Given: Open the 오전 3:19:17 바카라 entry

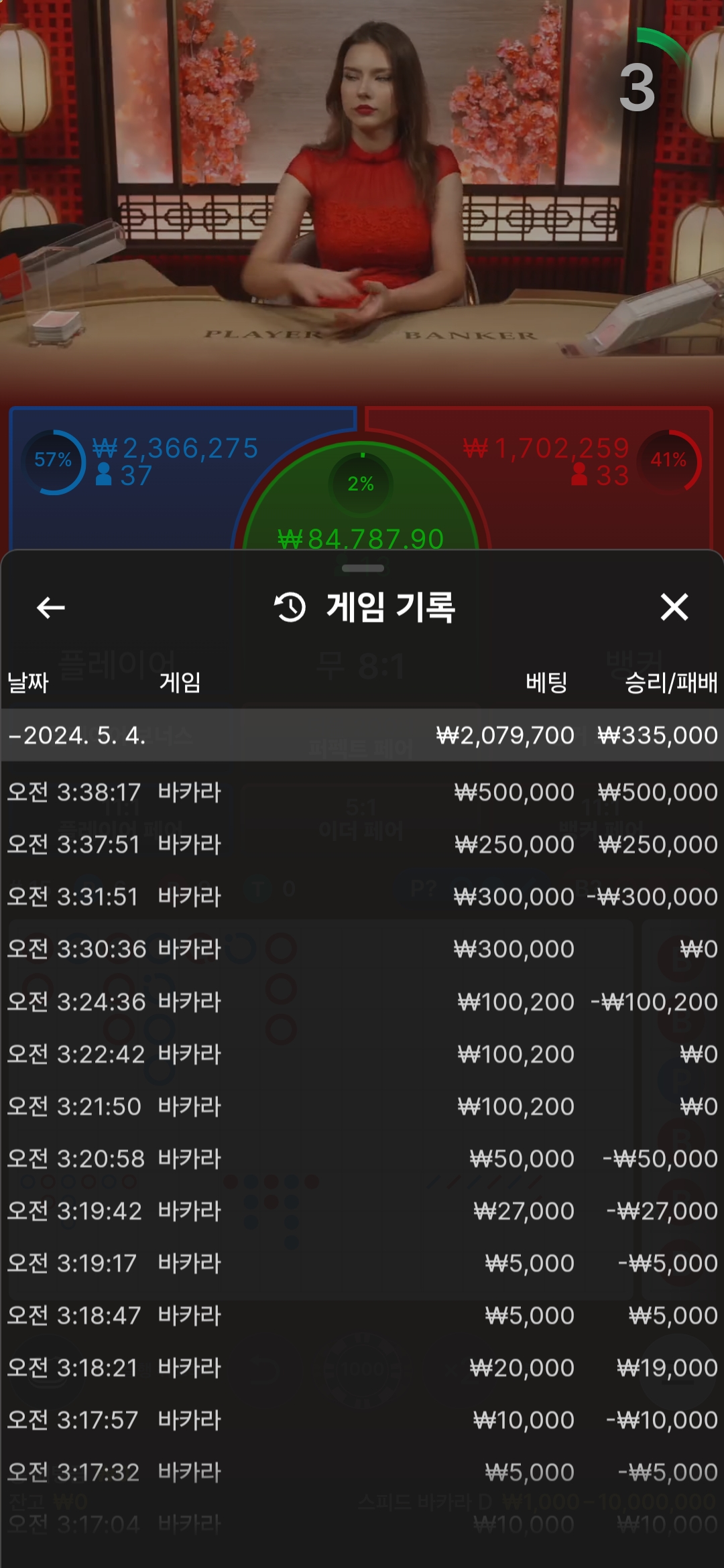Looking at the screenshot, I should (362, 1263).
